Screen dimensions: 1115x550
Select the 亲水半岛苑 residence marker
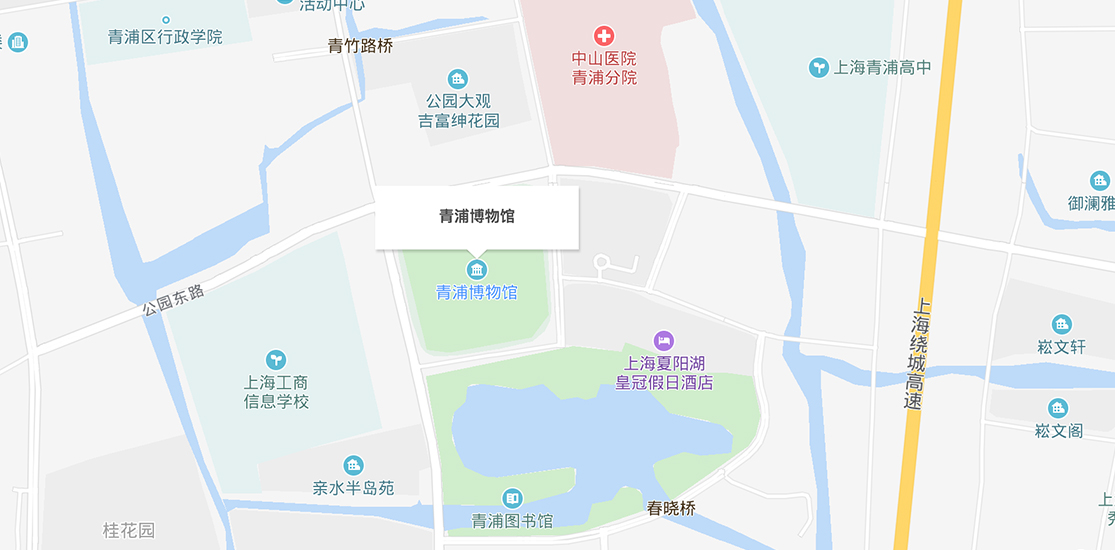pos(353,465)
